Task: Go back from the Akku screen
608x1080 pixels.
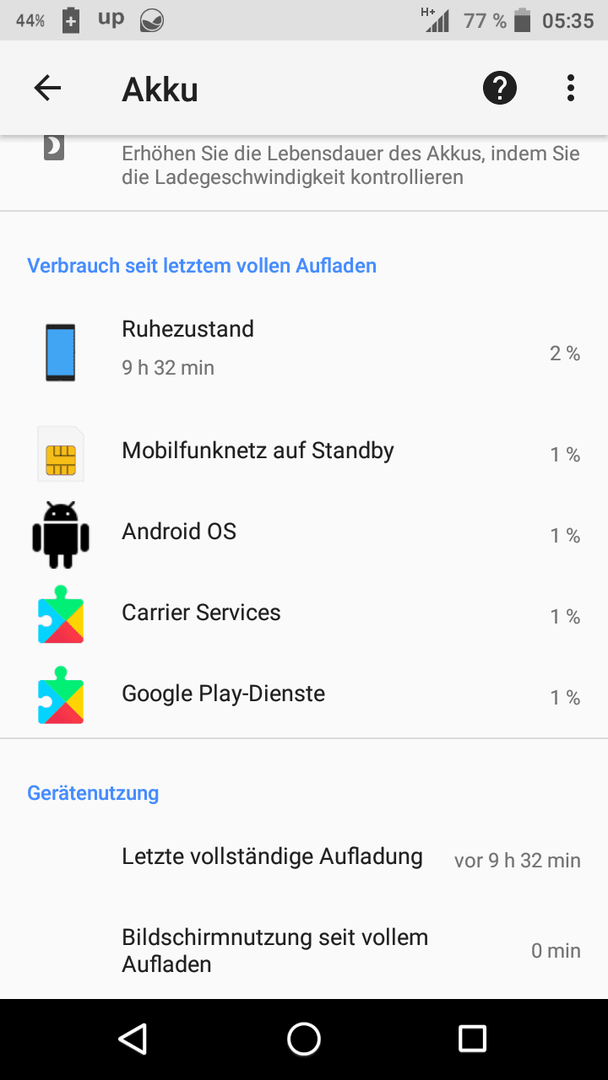Action: [x=48, y=88]
